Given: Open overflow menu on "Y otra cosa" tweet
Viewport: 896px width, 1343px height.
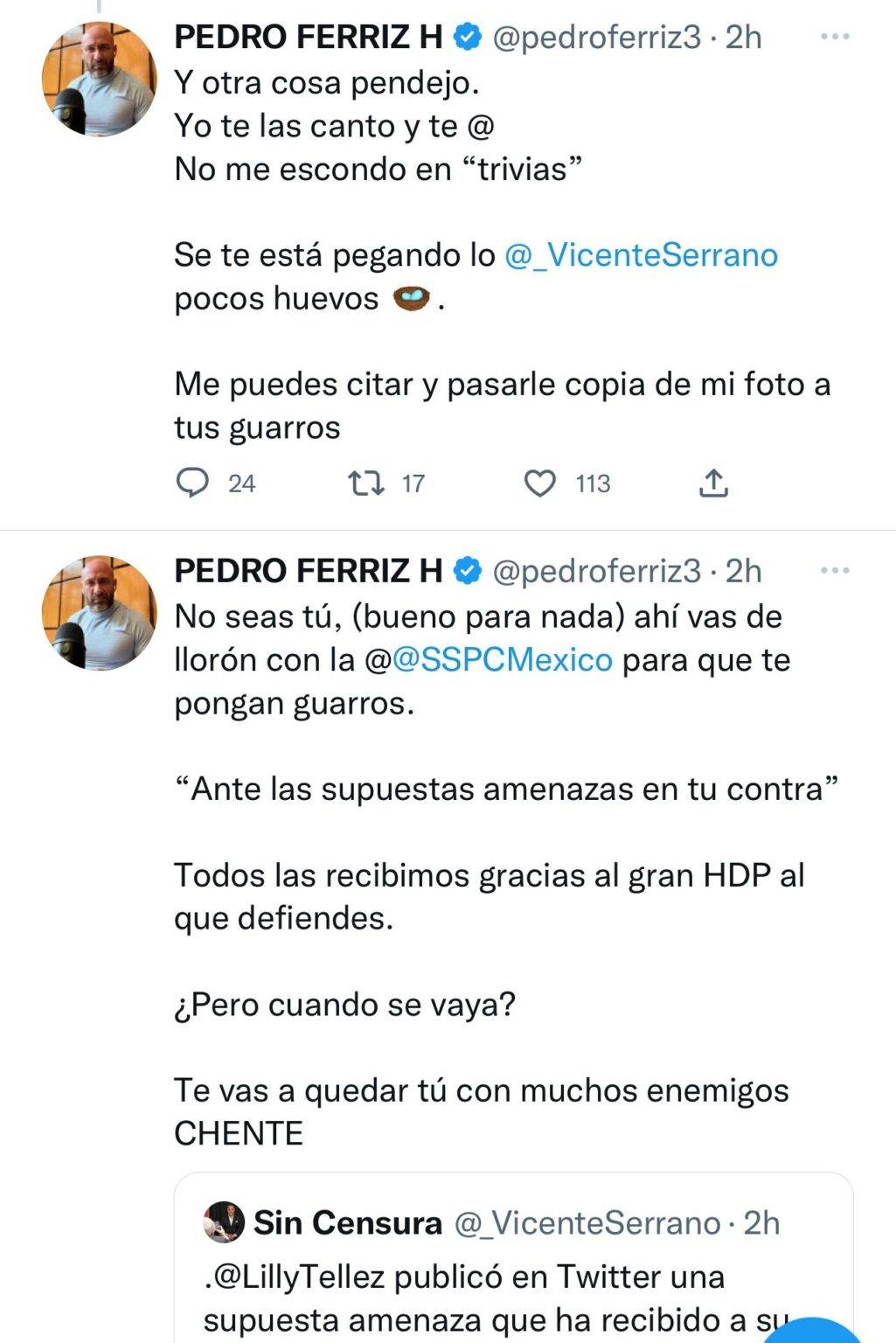Looking at the screenshot, I should pos(835,37).
